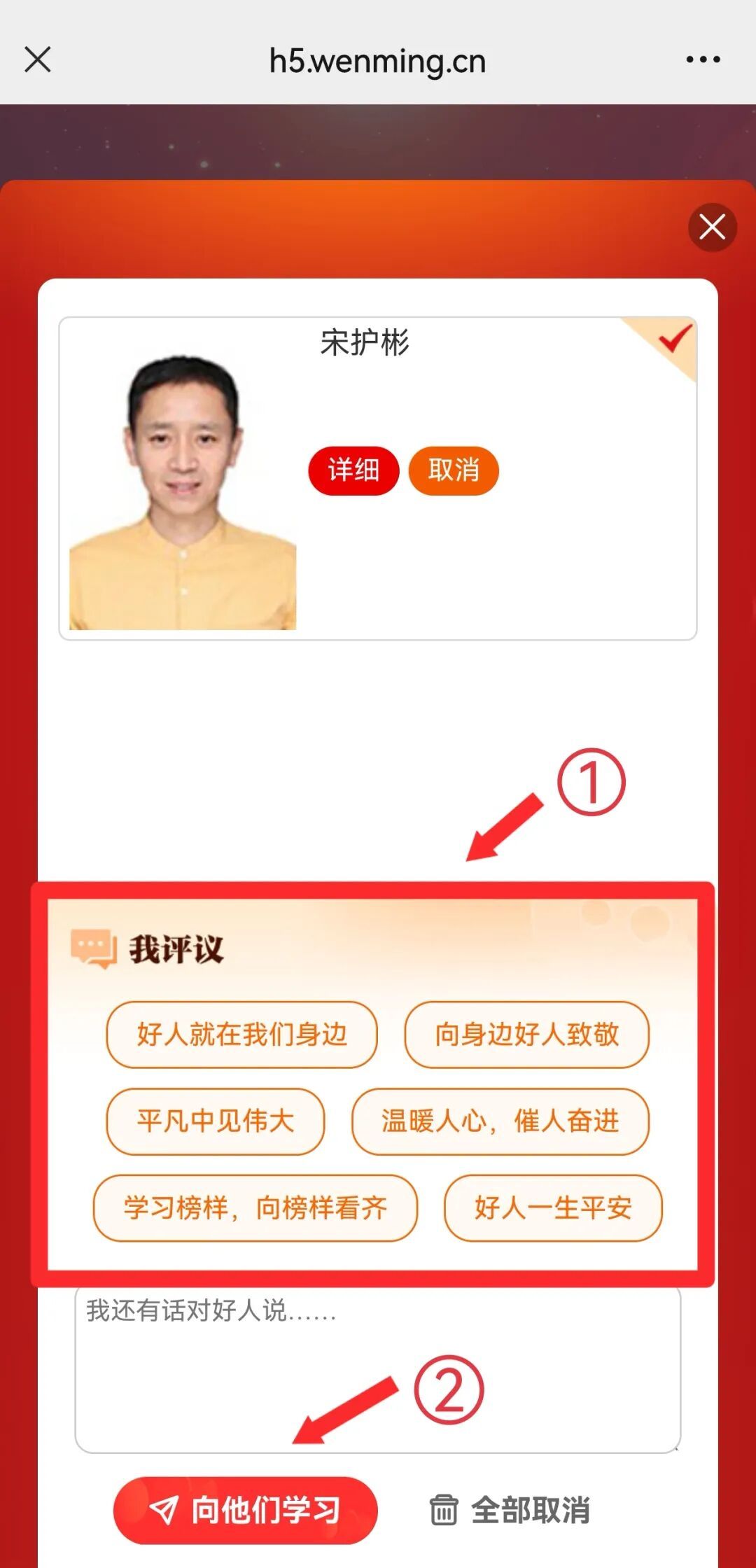756x1568 pixels.
Task: Tap 取消 to deselect 宋护彬
Action: [x=454, y=470]
